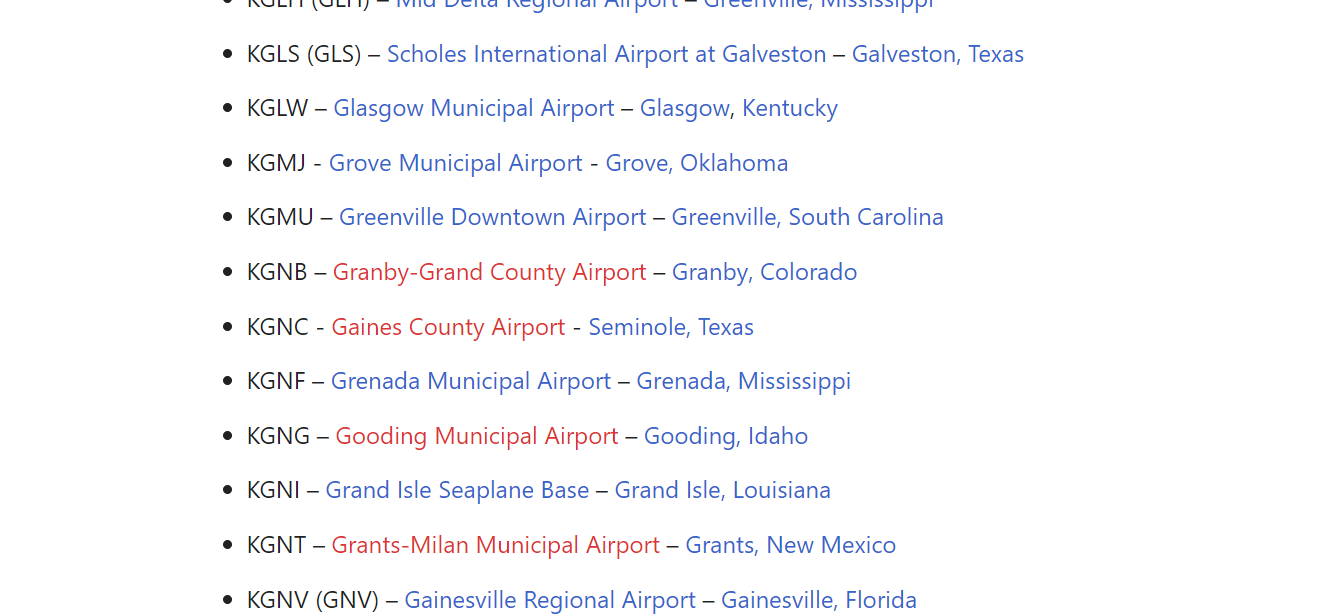Open Greenville Downtown Airport link
The image size is (1333, 614).
pyautogui.click(x=492, y=217)
